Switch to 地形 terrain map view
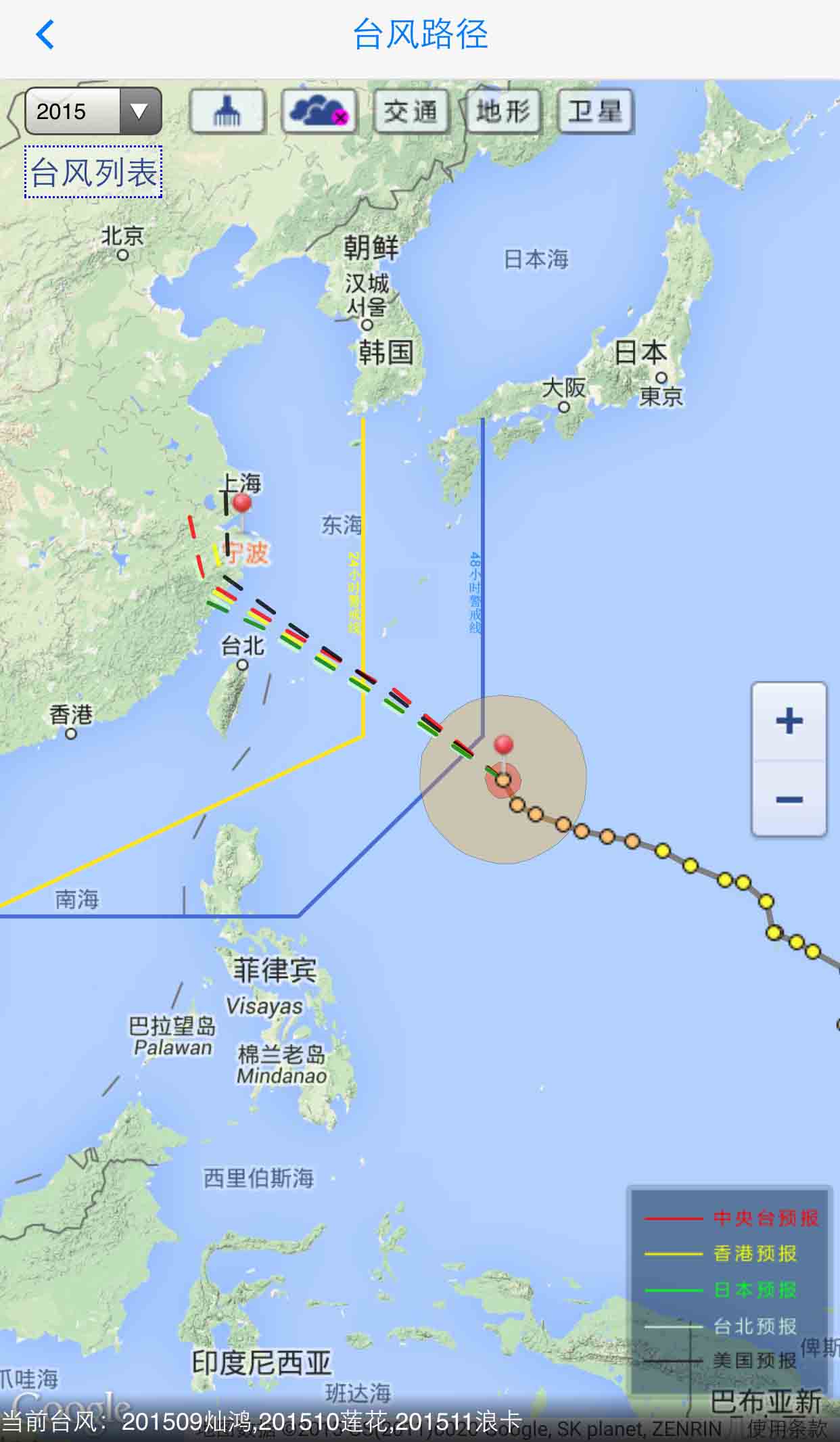This screenshot has height=1442, width=840. tap(503, 111)
